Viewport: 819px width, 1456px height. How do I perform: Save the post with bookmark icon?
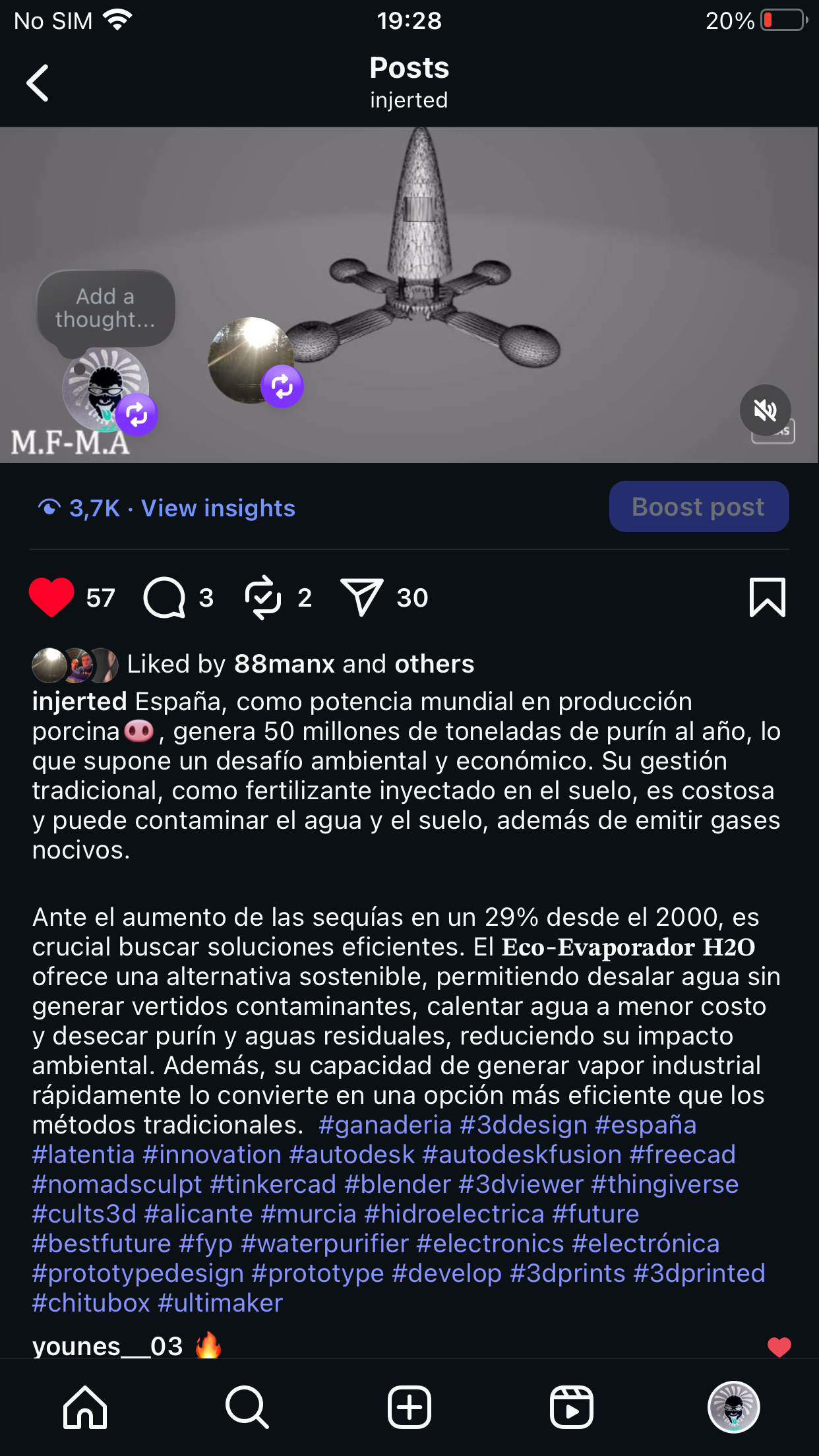(x=767, y=597)
